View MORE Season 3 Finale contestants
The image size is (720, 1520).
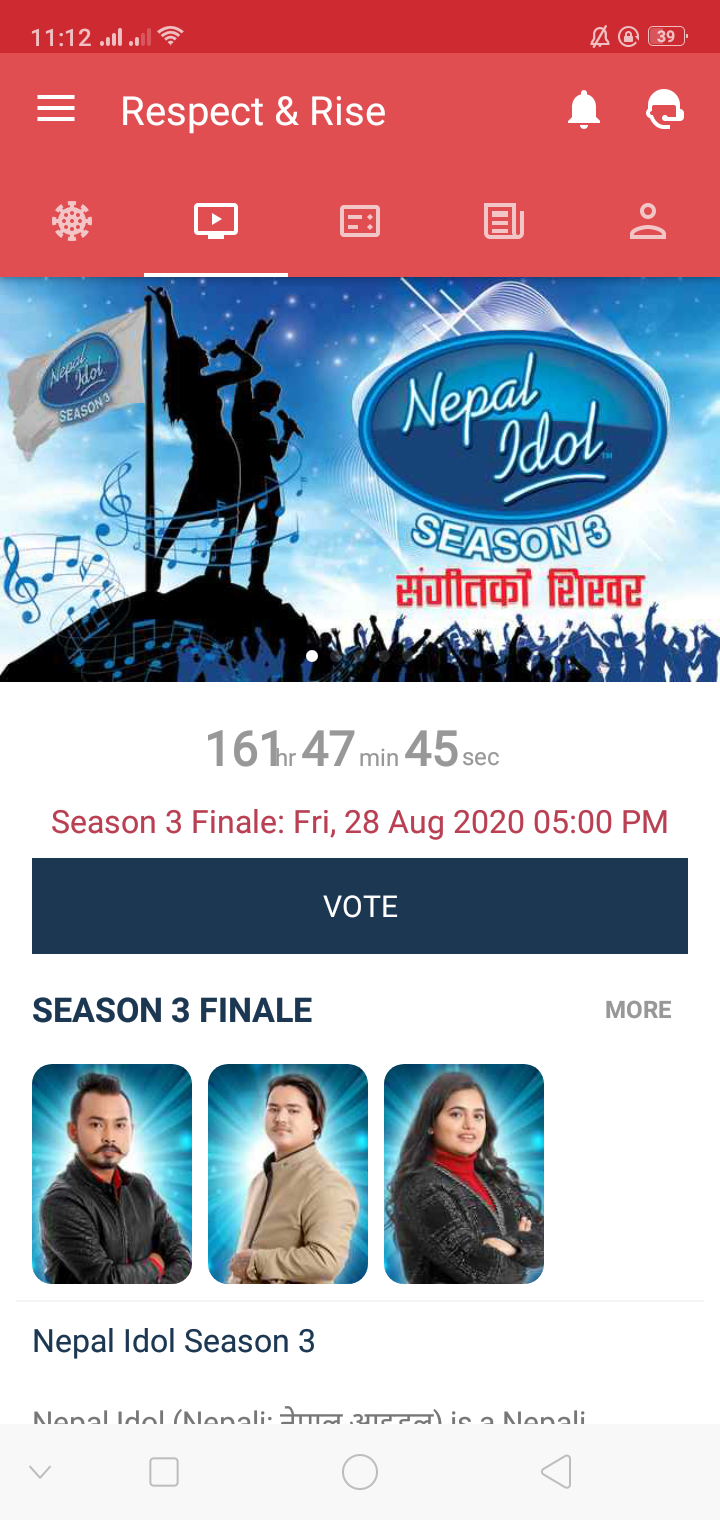638,1010
